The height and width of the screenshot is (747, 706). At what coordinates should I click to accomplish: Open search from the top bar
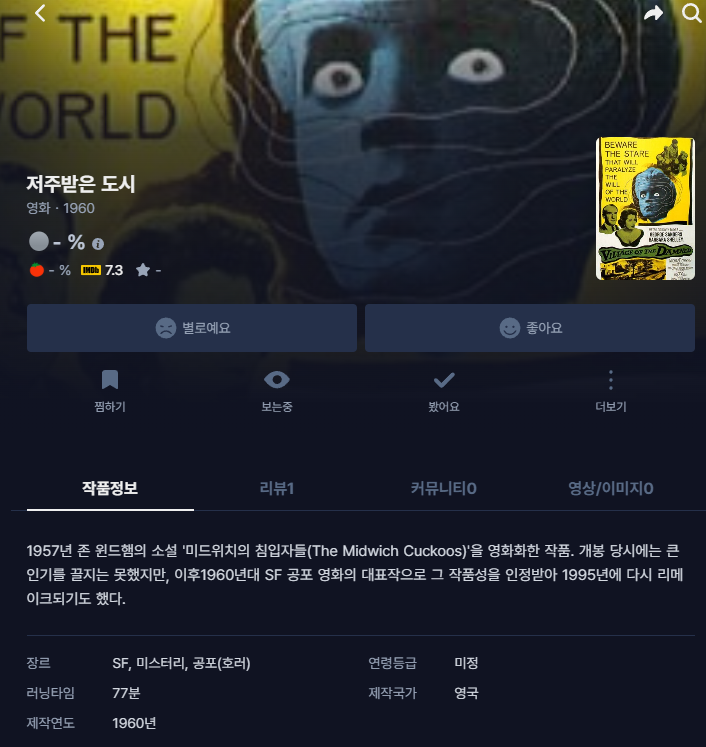(x=692, y=13)
